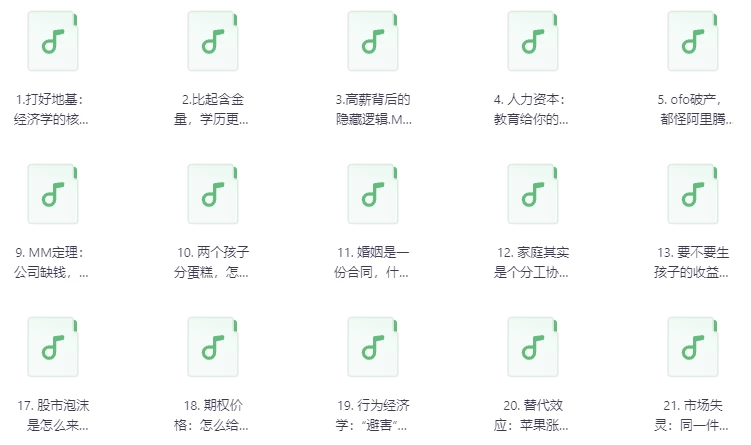This screenshot has width=751, height=445.
Task: Select file 13. 要不要生孩子的收益
Action: click(693, 194)
